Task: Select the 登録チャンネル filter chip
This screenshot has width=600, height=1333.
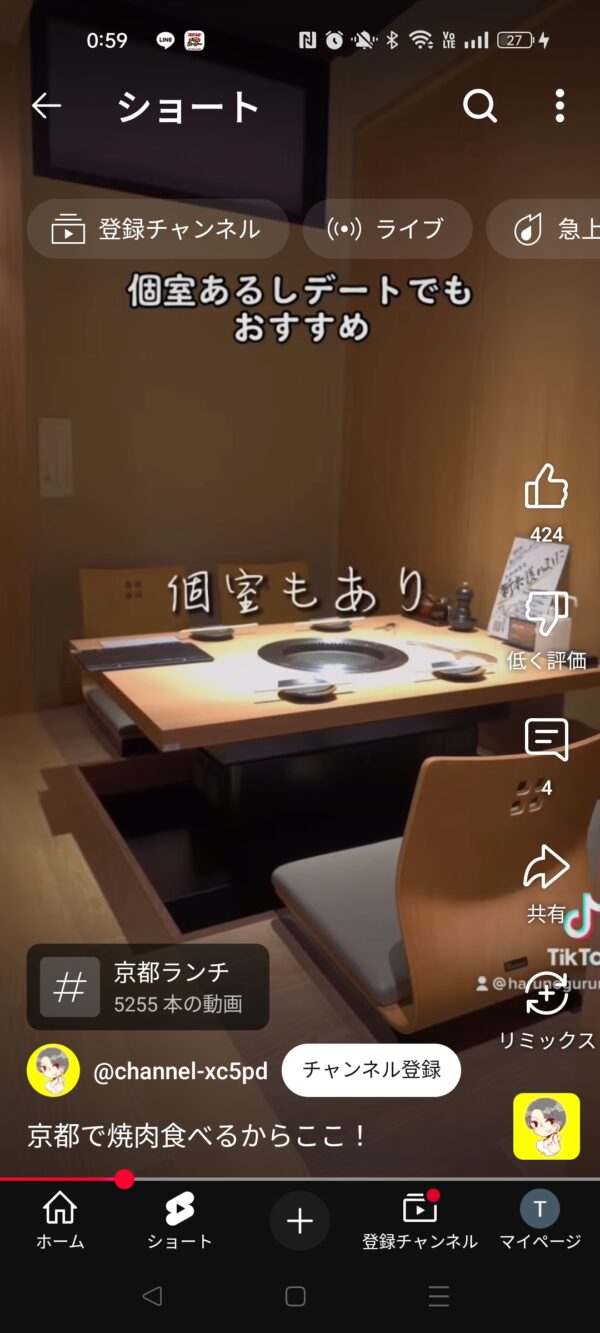Action: click(x=157, y=229)
